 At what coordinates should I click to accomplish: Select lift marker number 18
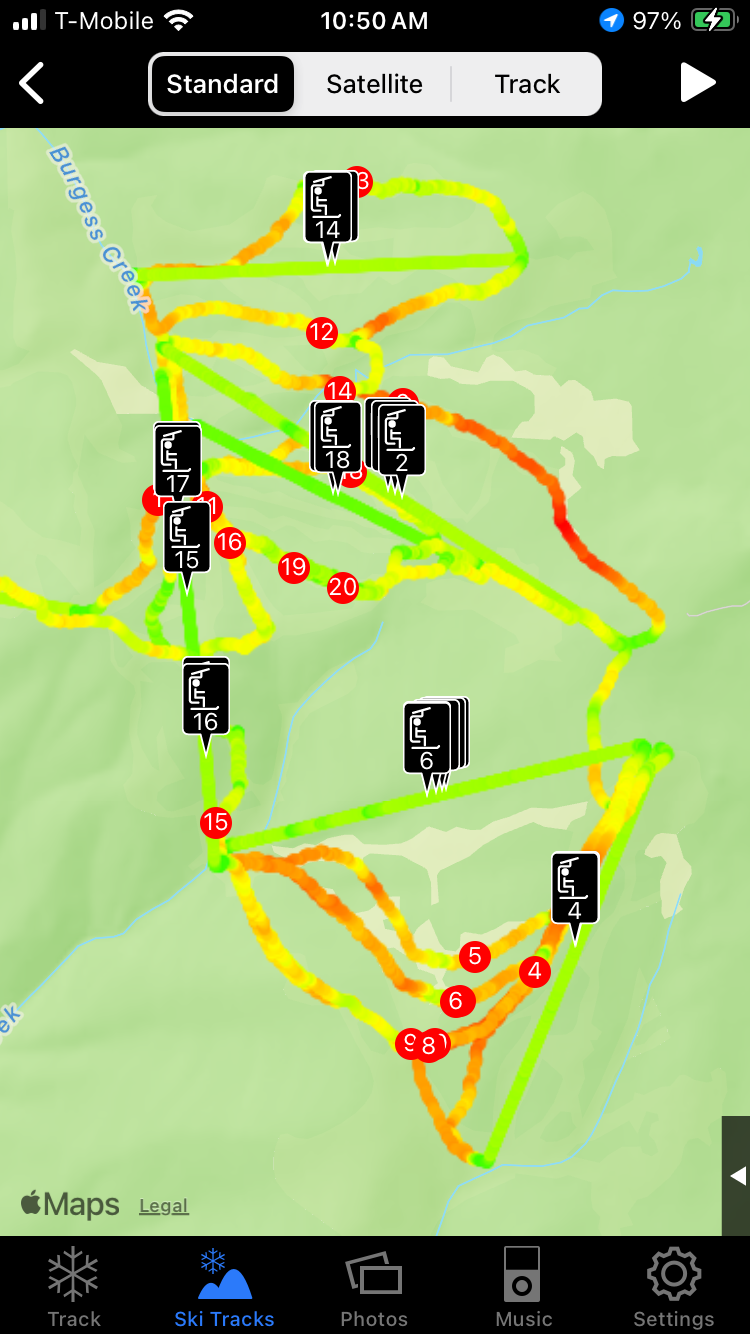[x=337, y=438]
